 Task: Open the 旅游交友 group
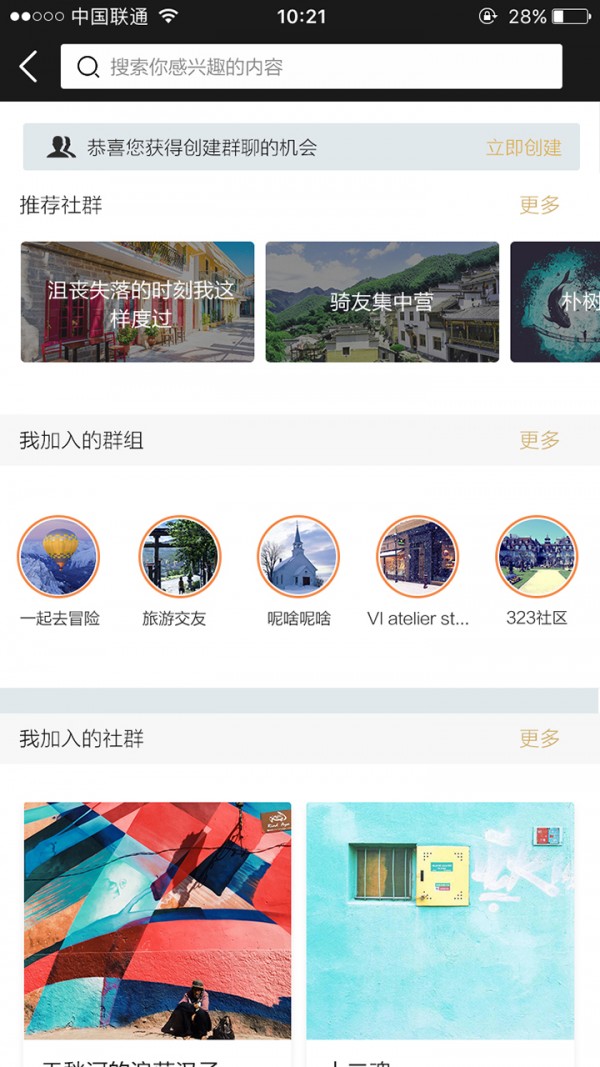coord(179,557)
